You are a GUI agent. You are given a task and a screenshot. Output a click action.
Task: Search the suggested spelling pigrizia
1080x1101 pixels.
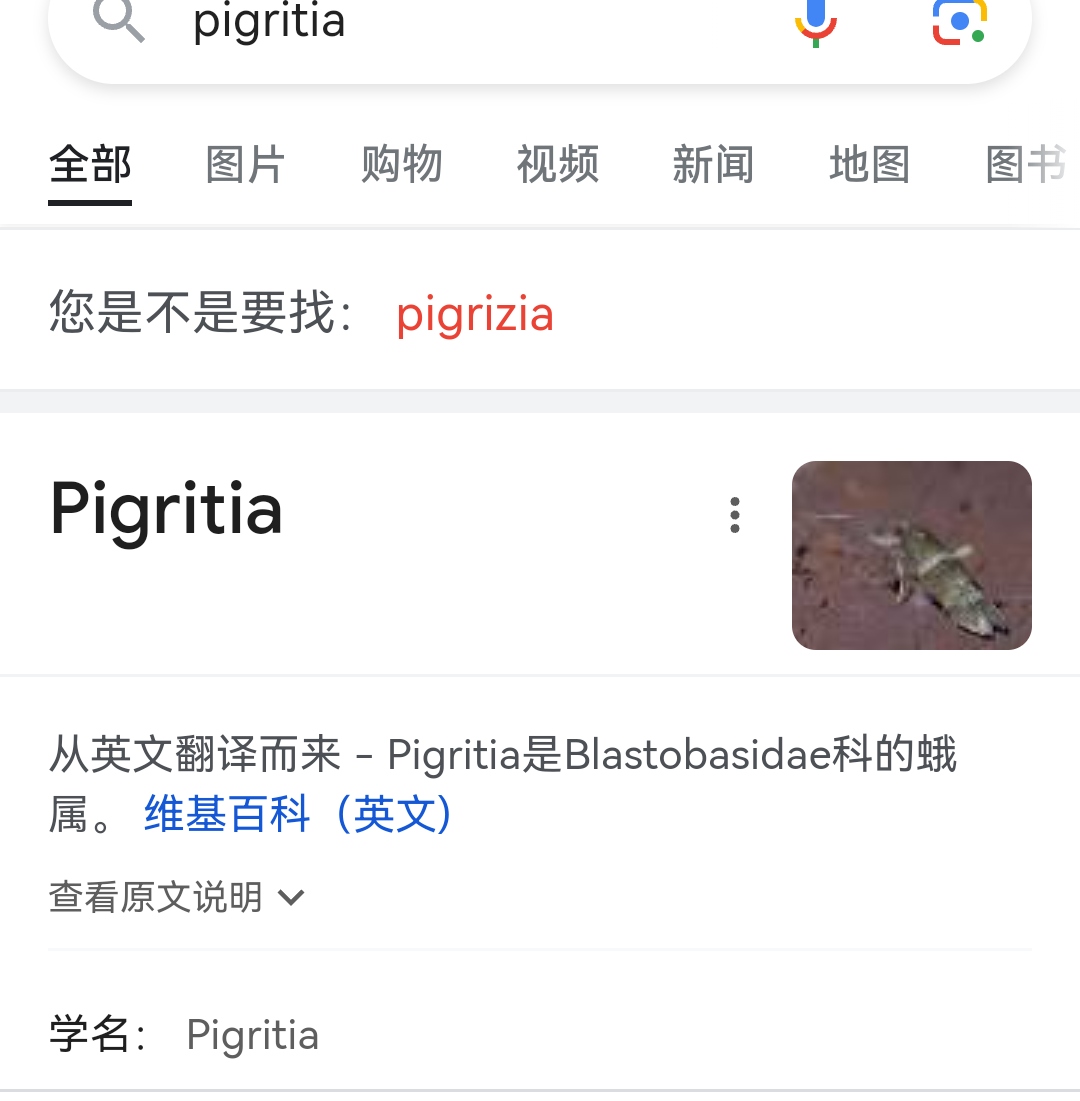[475, 314]
